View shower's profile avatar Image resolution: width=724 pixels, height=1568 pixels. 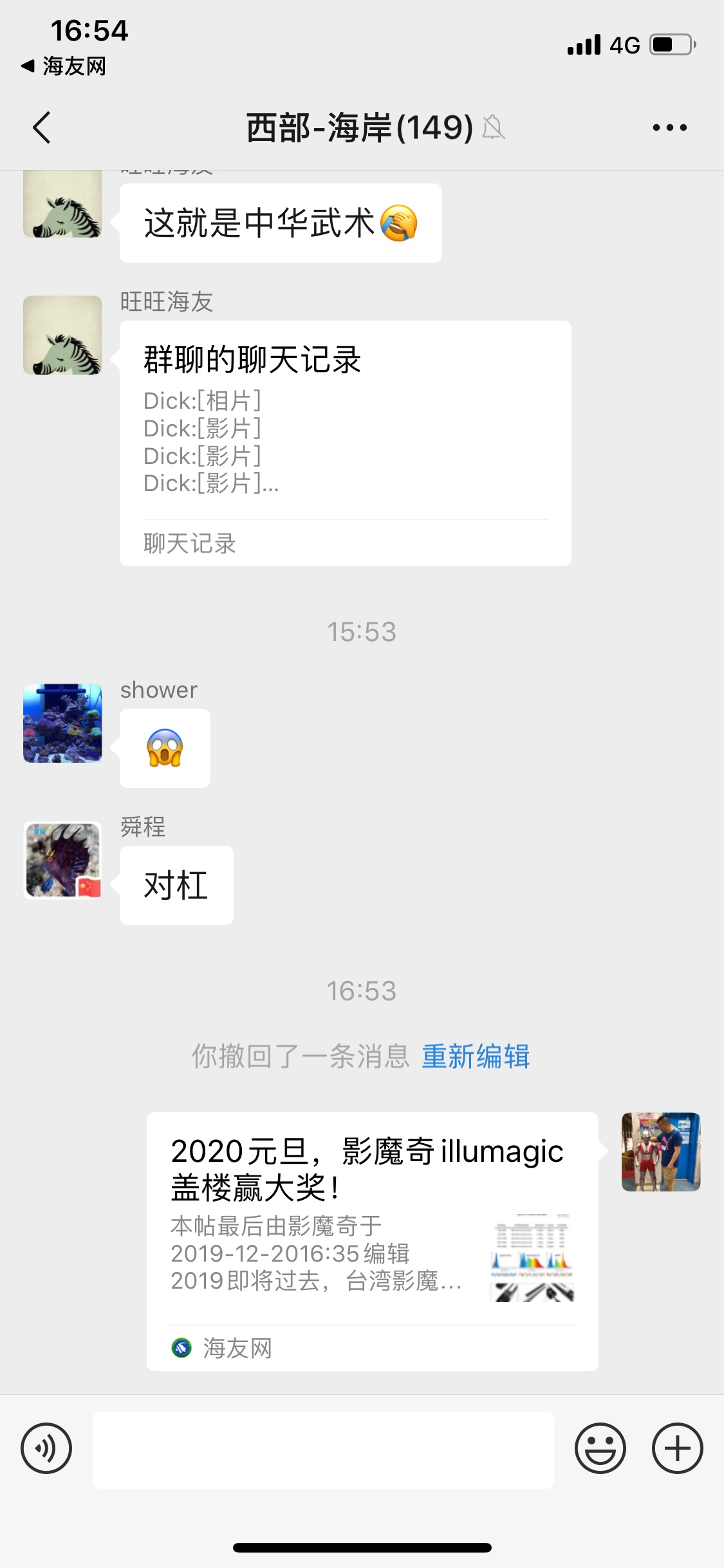click(62, 723)
